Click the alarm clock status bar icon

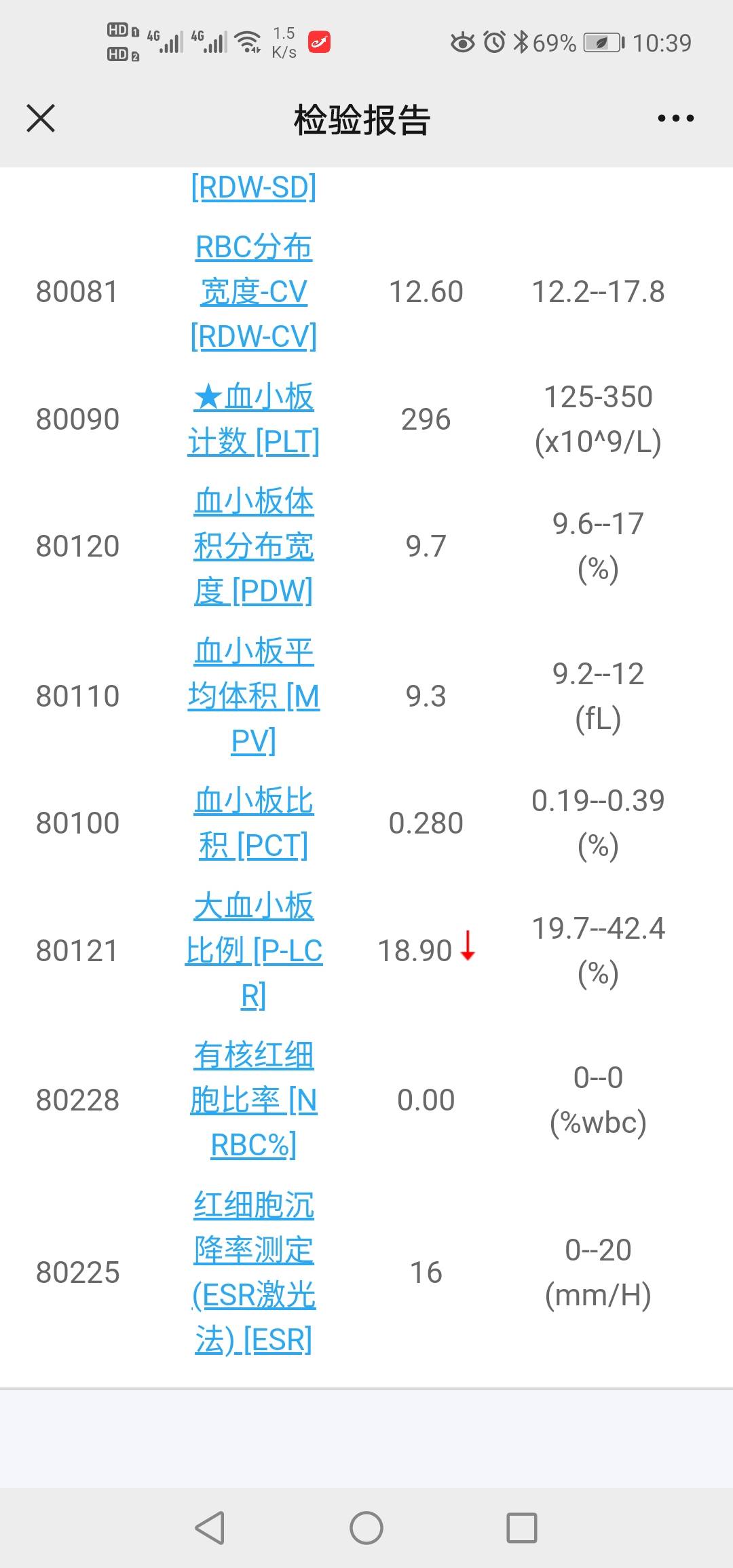pos(495,42)
